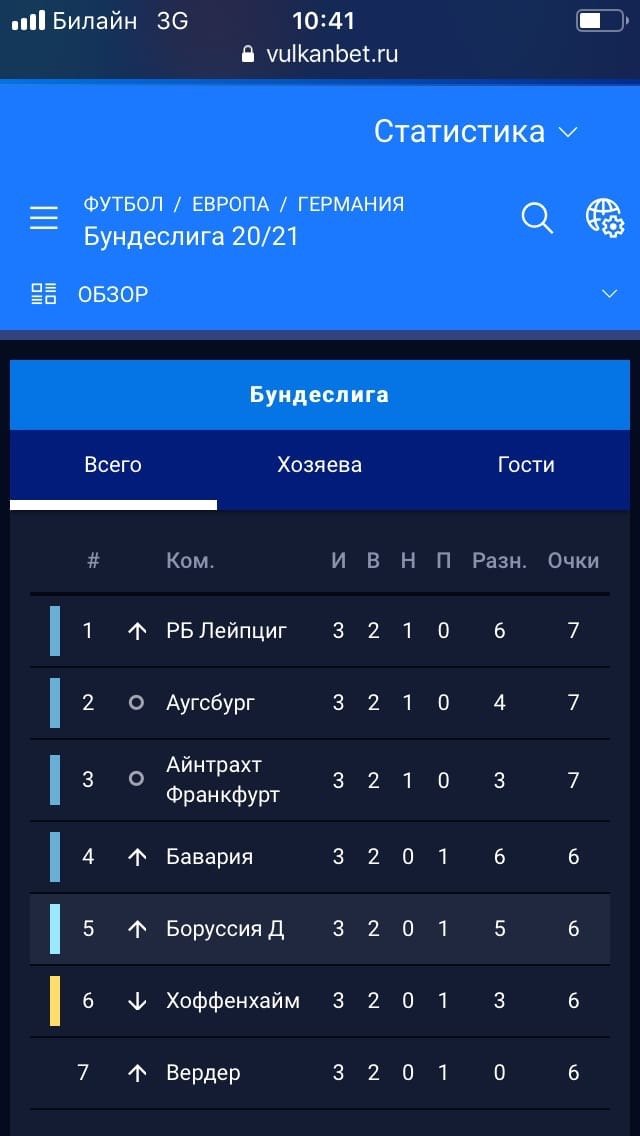Open the hamburger menu

click(x=43, y=218)
